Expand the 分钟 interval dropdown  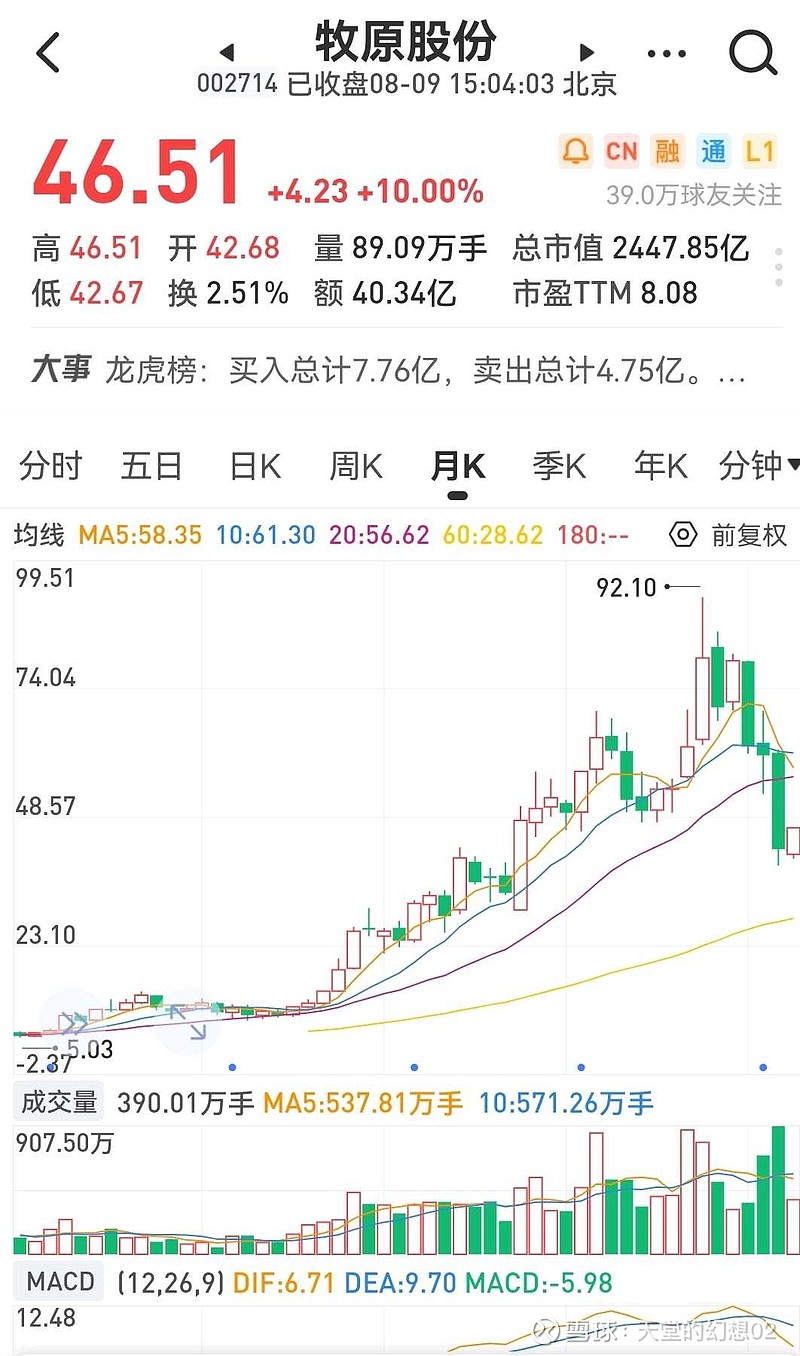tap(758, 466)
